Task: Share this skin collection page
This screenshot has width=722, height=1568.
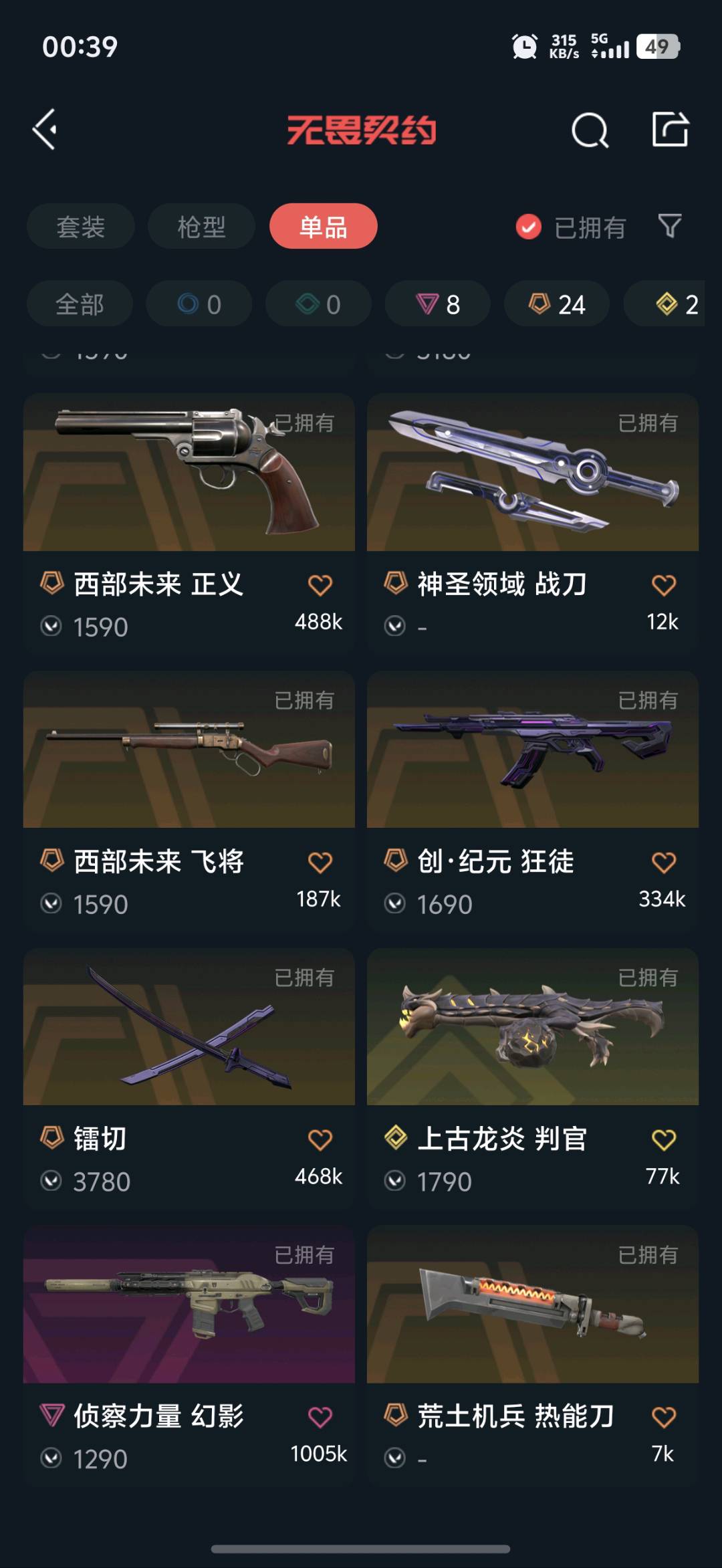Action: click(670, 130)
